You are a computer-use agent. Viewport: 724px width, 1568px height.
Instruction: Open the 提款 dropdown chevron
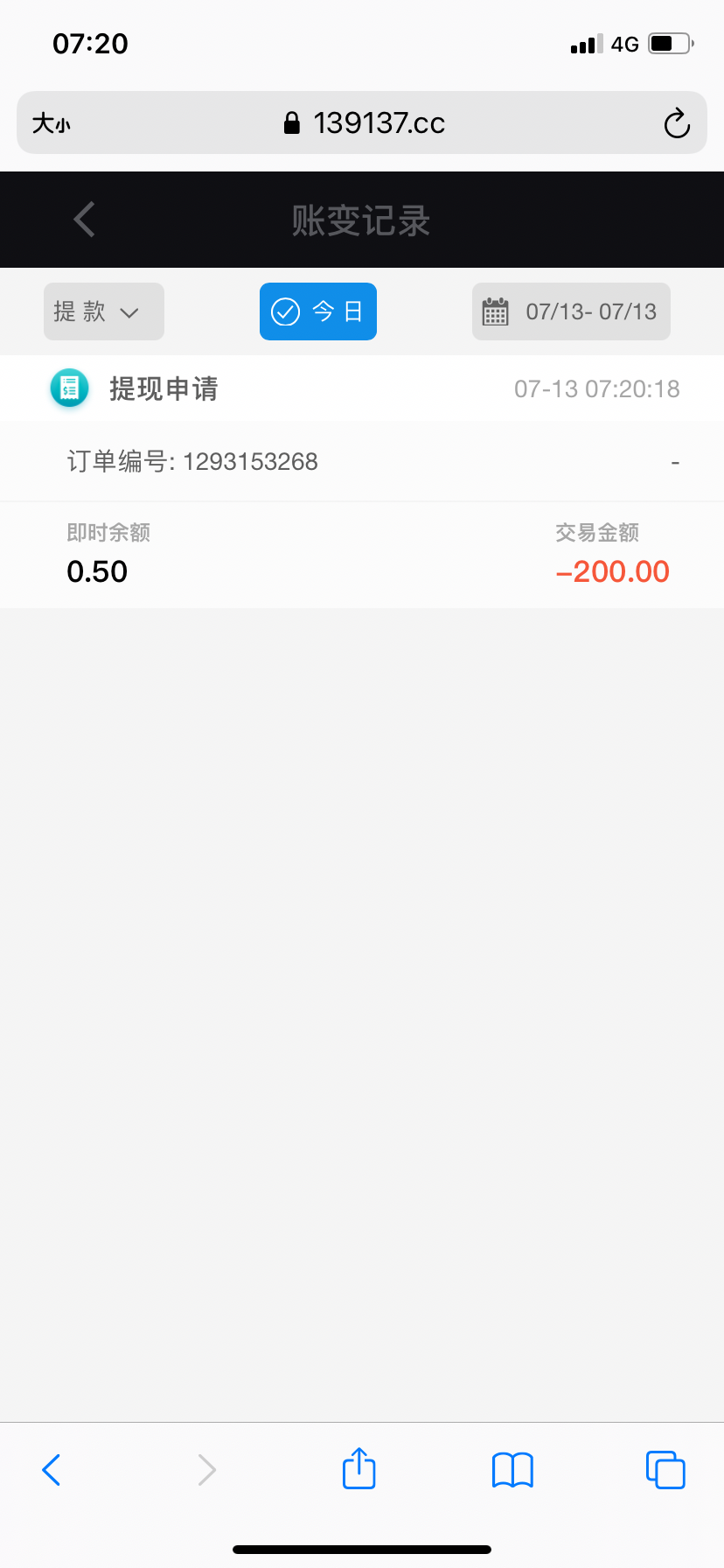[x=131, y=312]
